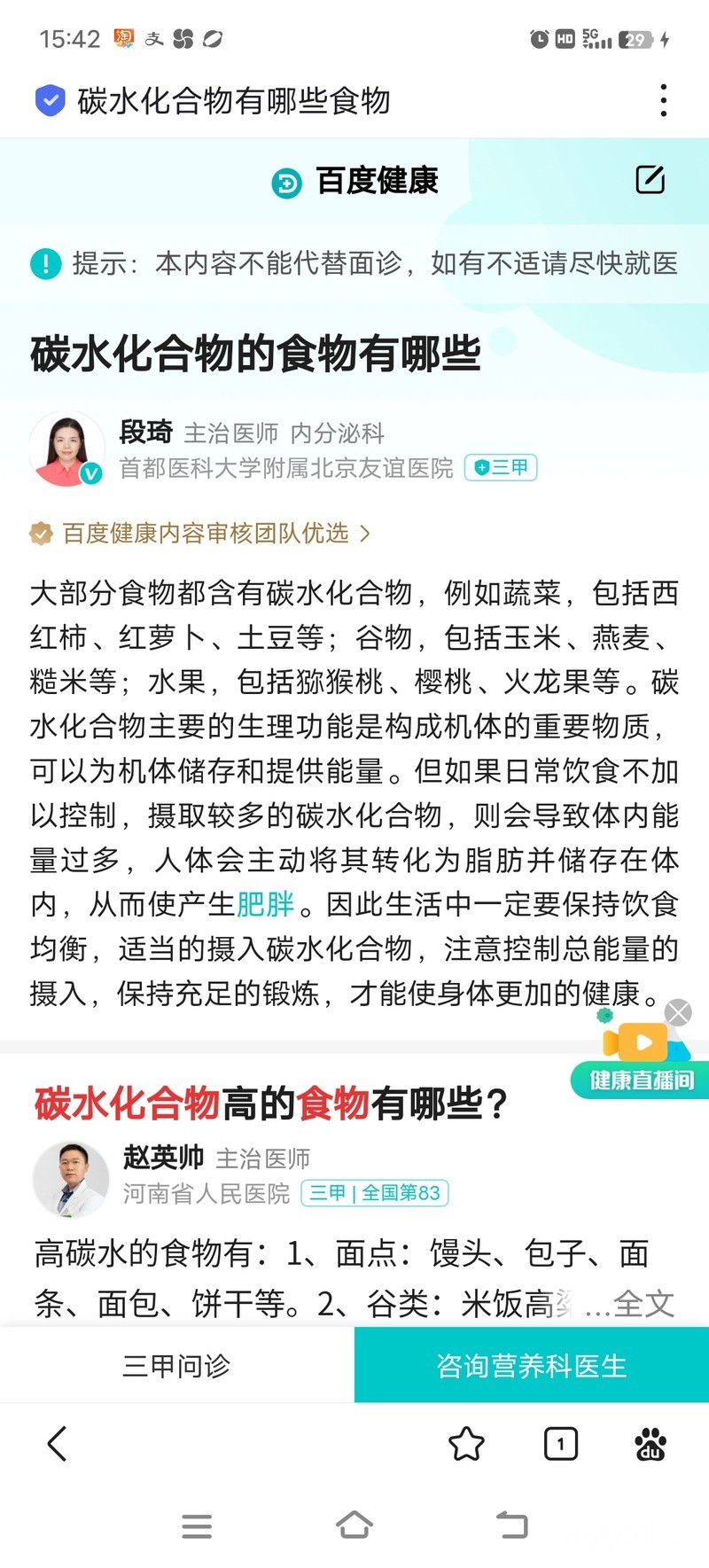Tap the edit icon beside 百度健康

tap(650, 180)
